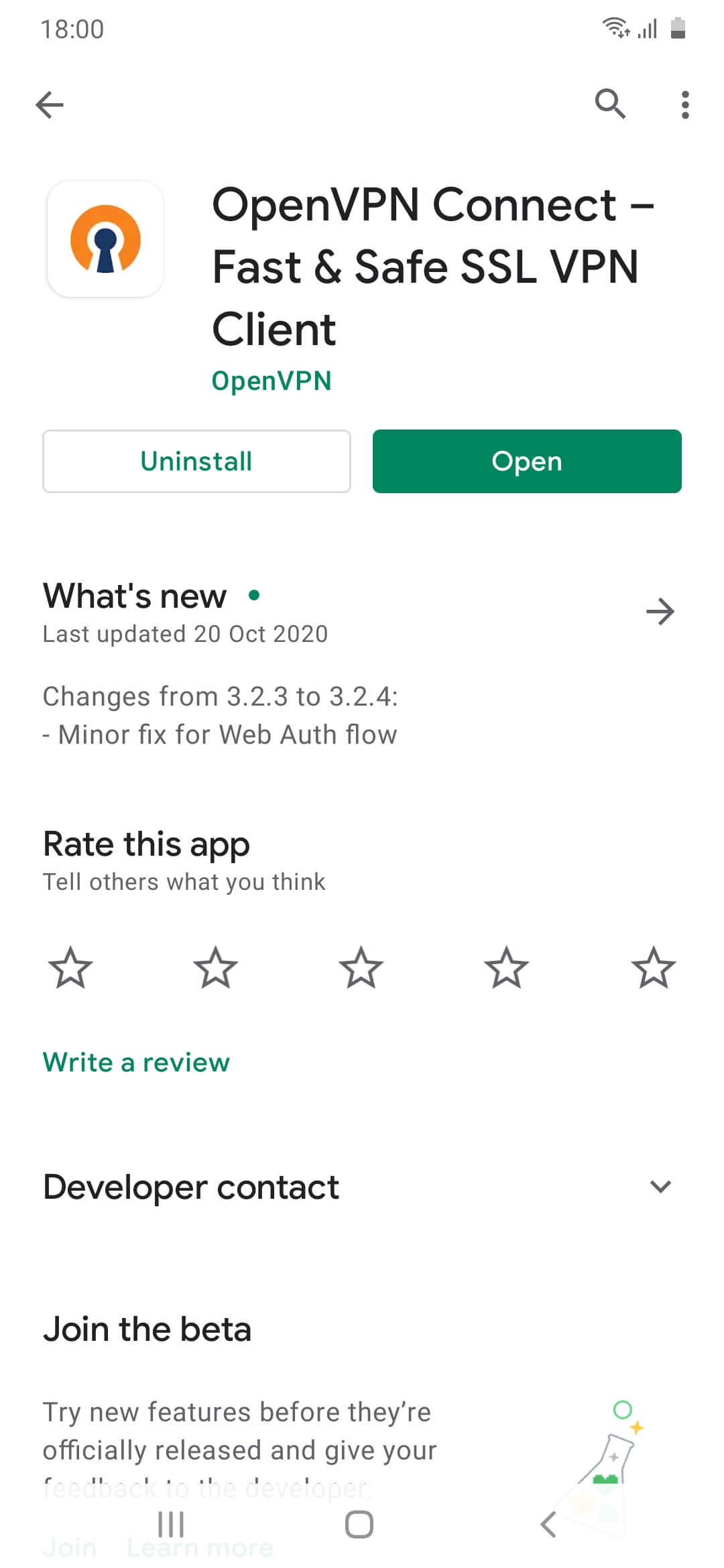The height and width of the screenshot is (1568, 724).
Task: Open recent apps from navigation bar
Action: 171,1524
